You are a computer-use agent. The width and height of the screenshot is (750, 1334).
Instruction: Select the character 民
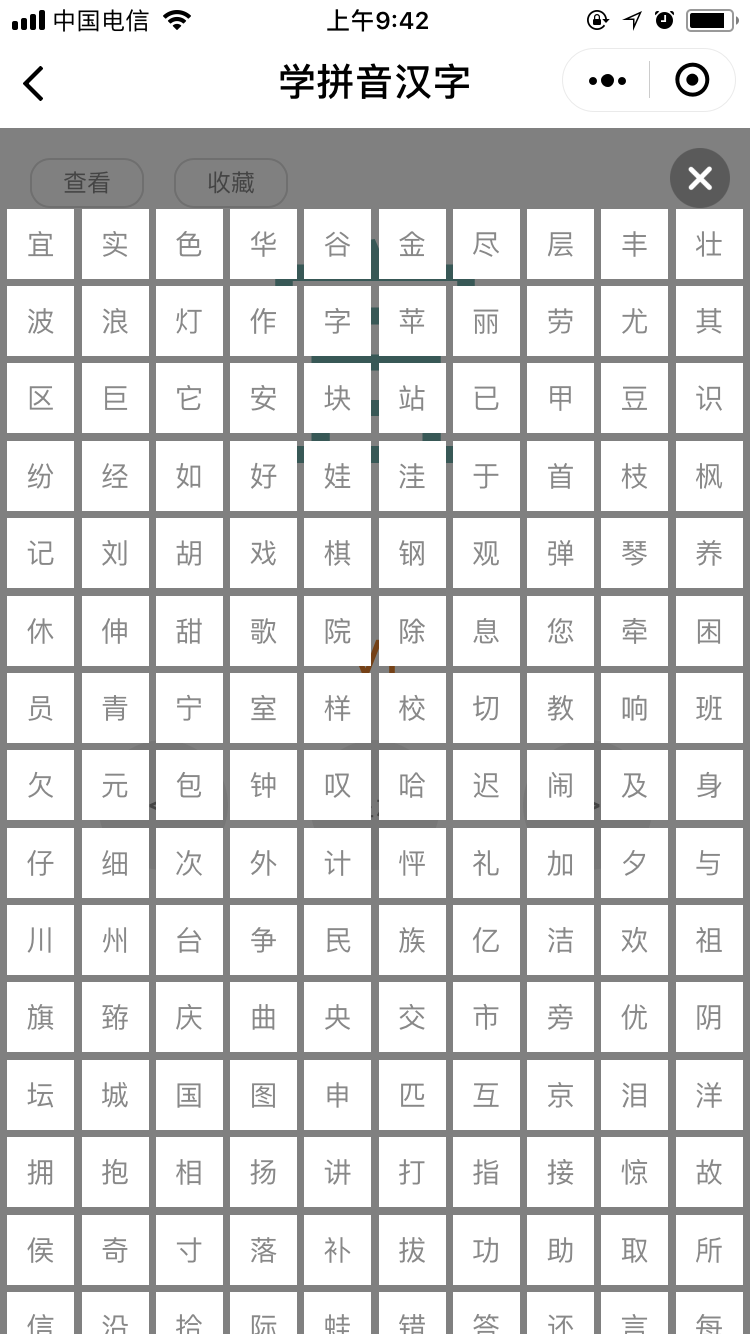338,940
